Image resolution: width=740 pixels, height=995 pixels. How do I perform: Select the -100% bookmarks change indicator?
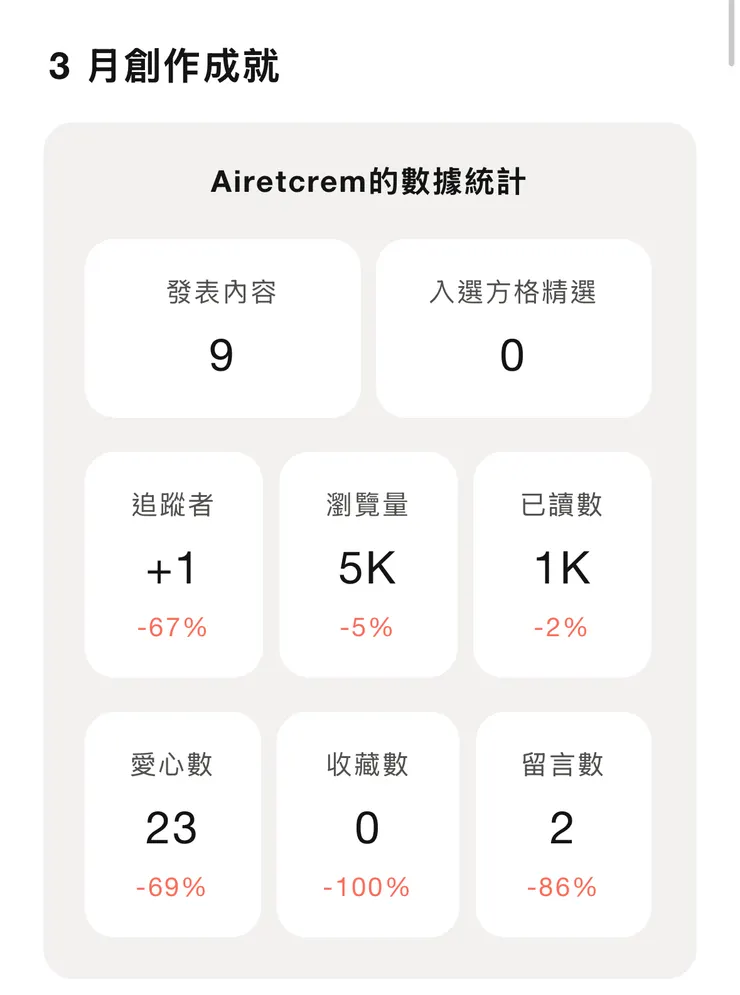367,886
